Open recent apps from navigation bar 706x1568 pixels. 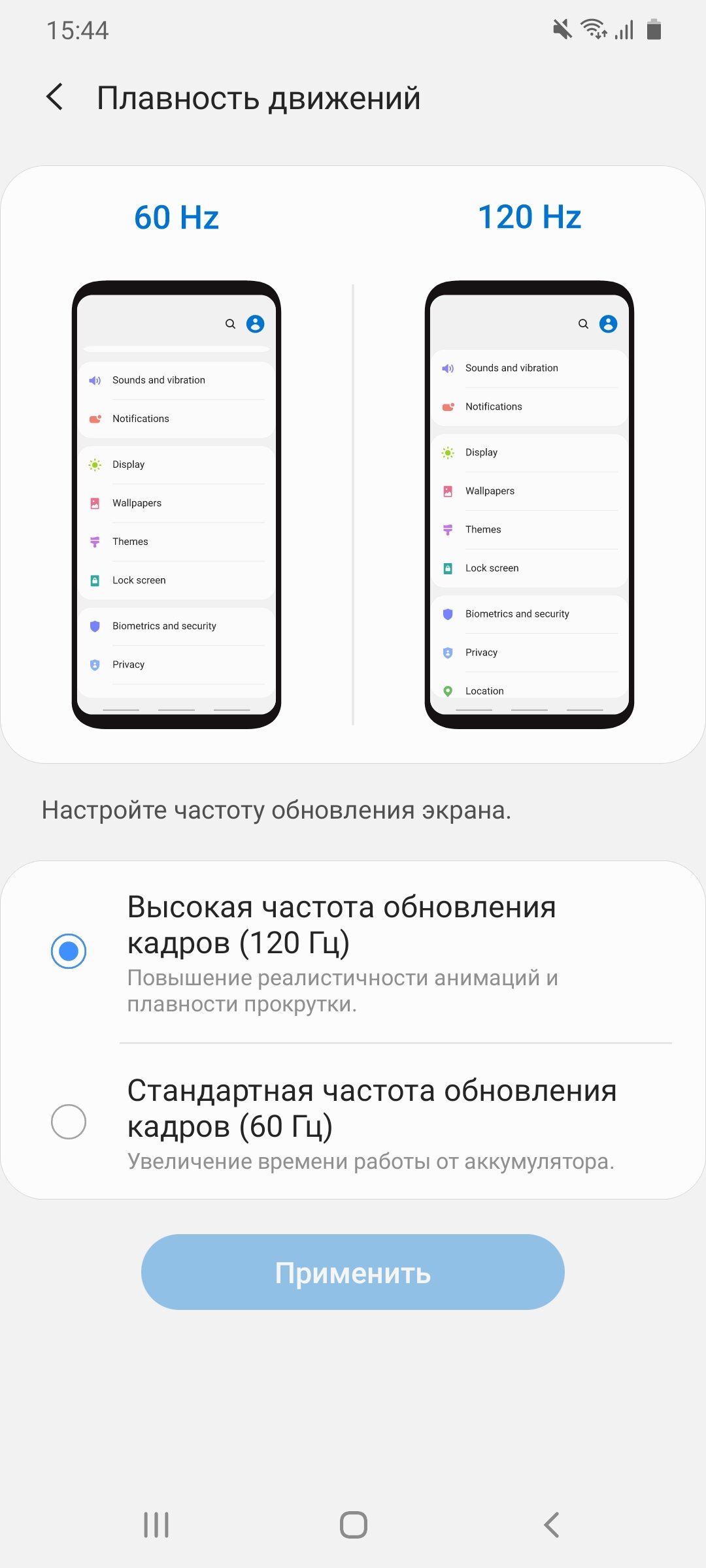(x=156, y=1525)
